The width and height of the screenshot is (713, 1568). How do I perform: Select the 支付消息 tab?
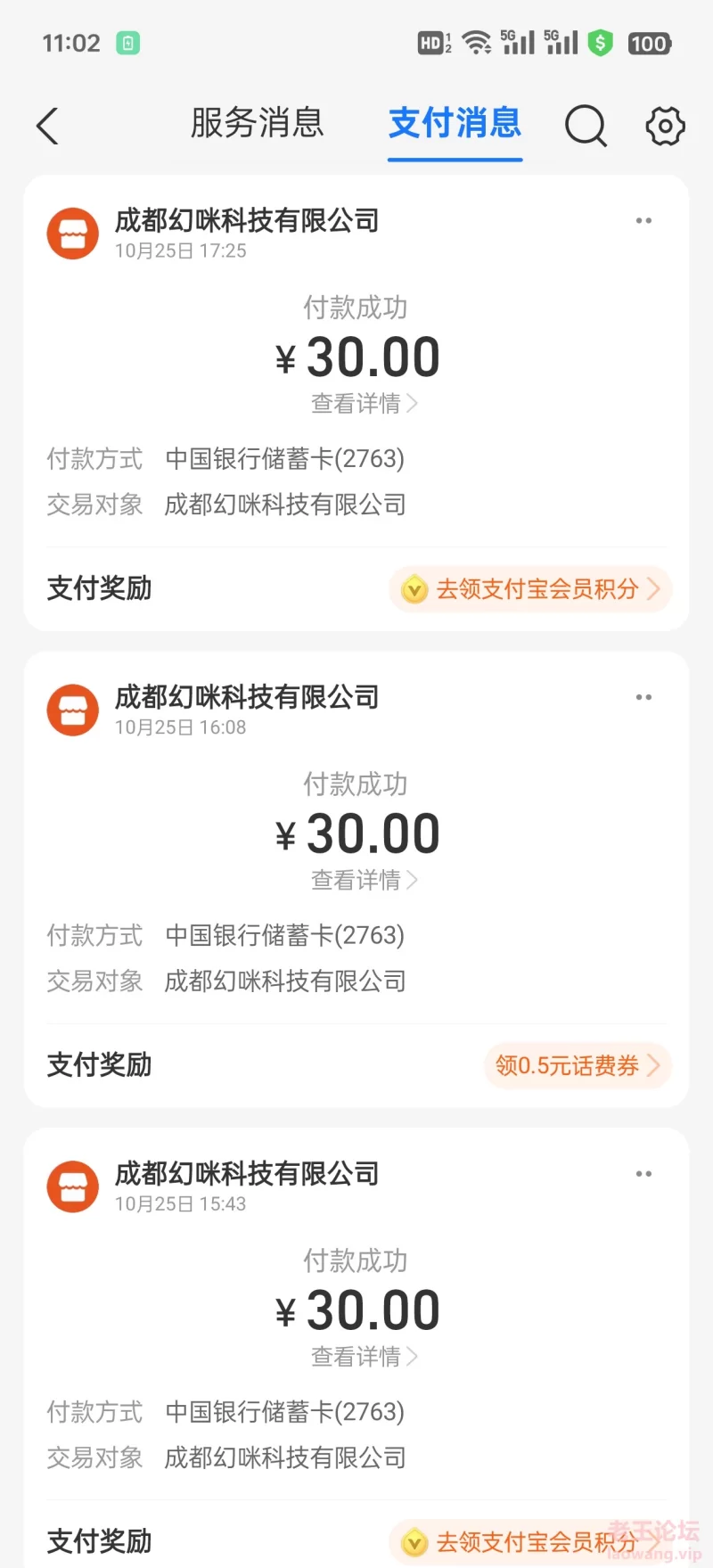click(455, 123)
